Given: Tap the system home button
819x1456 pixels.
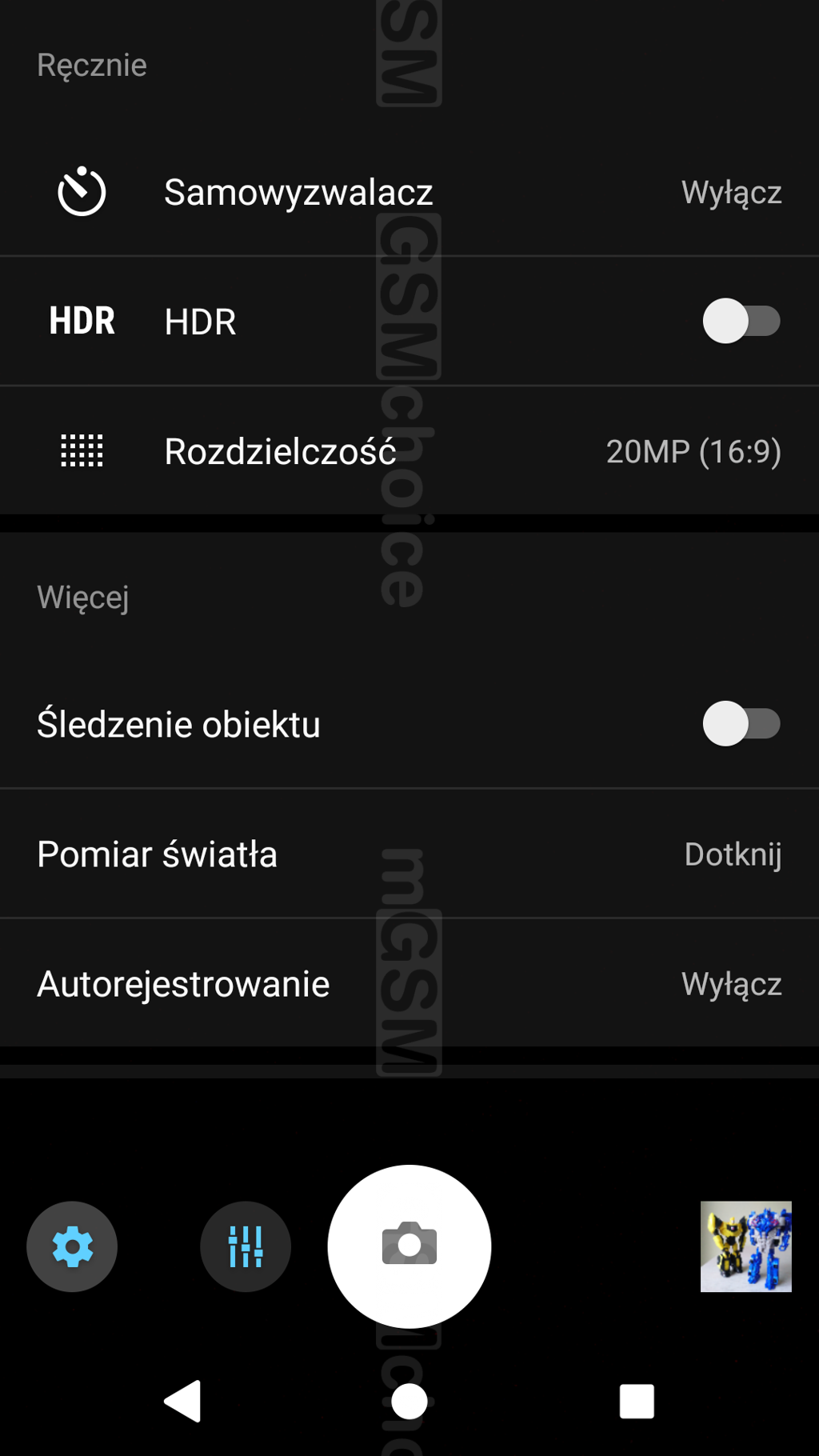Looking at the screenshot, I should [x=409, y=1401].
